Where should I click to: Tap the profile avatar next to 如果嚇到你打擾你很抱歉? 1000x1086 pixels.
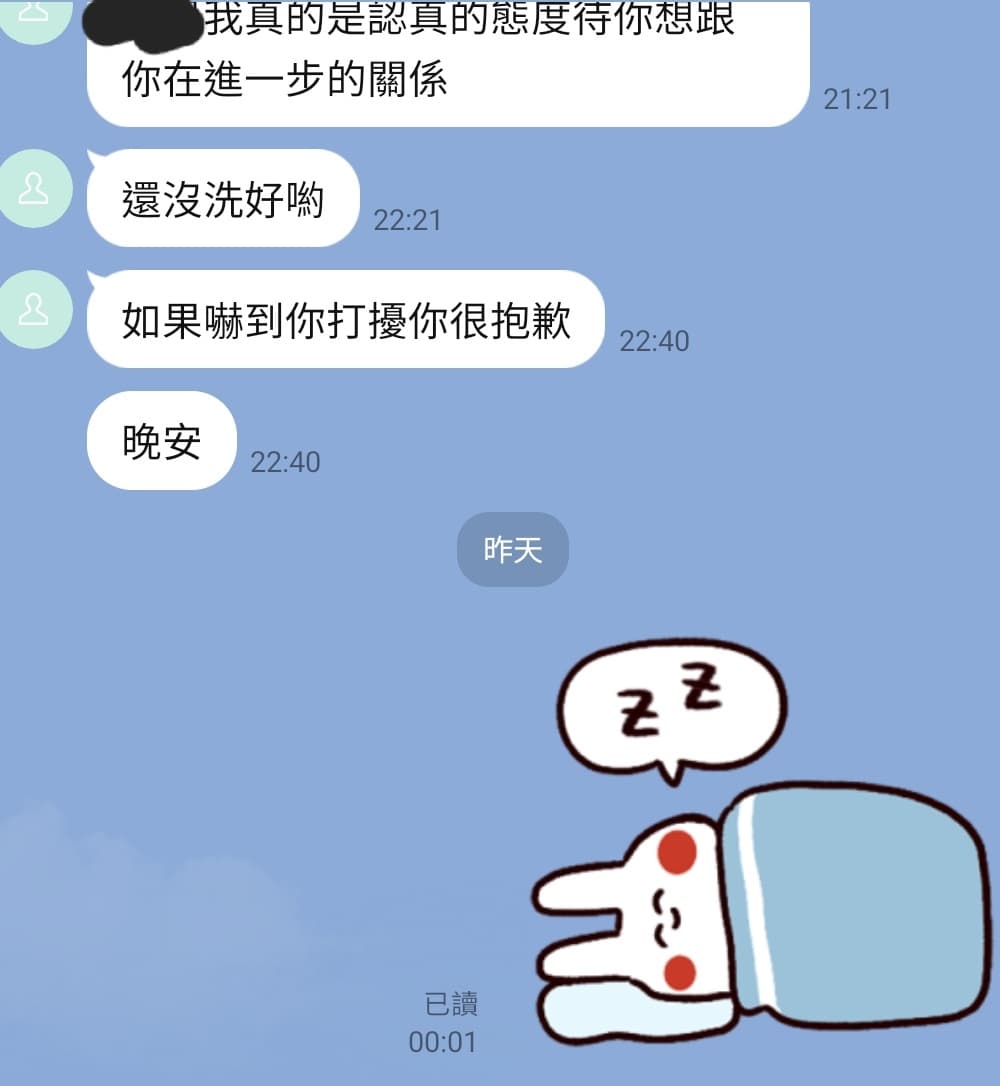click(x=34, y=309)
